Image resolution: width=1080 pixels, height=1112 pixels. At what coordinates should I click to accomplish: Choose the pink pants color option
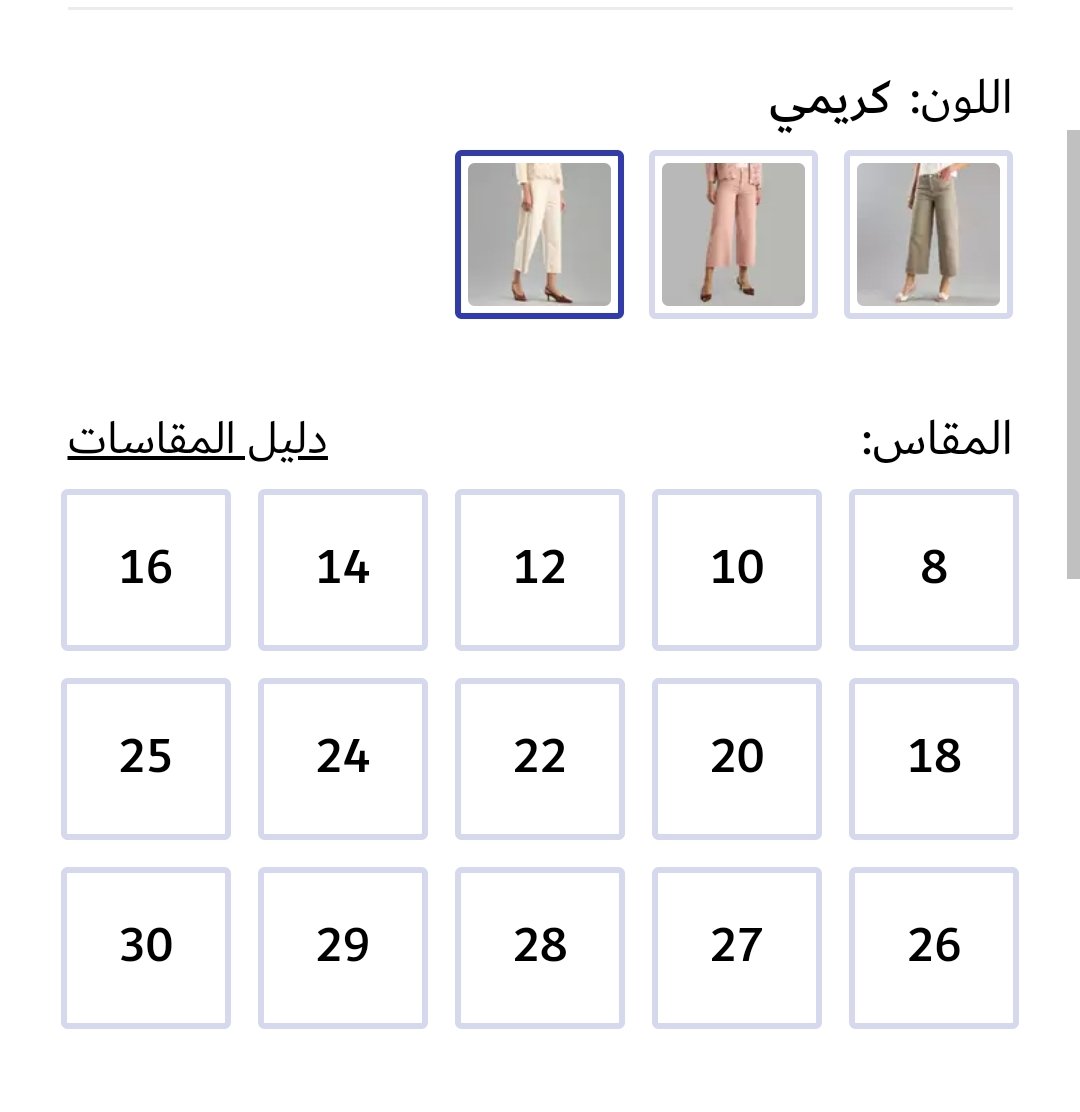click(x=733, y=235)
